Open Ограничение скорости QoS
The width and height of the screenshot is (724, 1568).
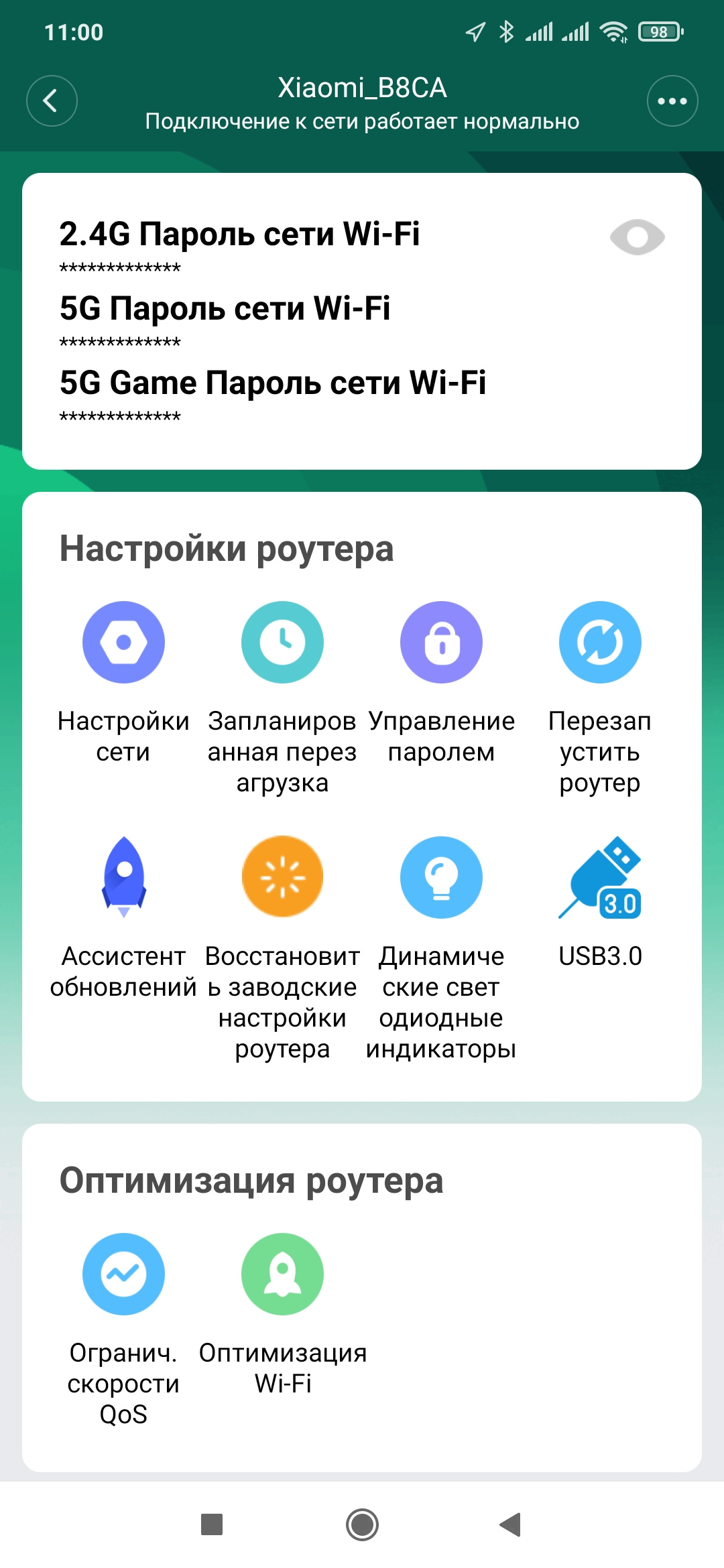[x=123, y=1274]
